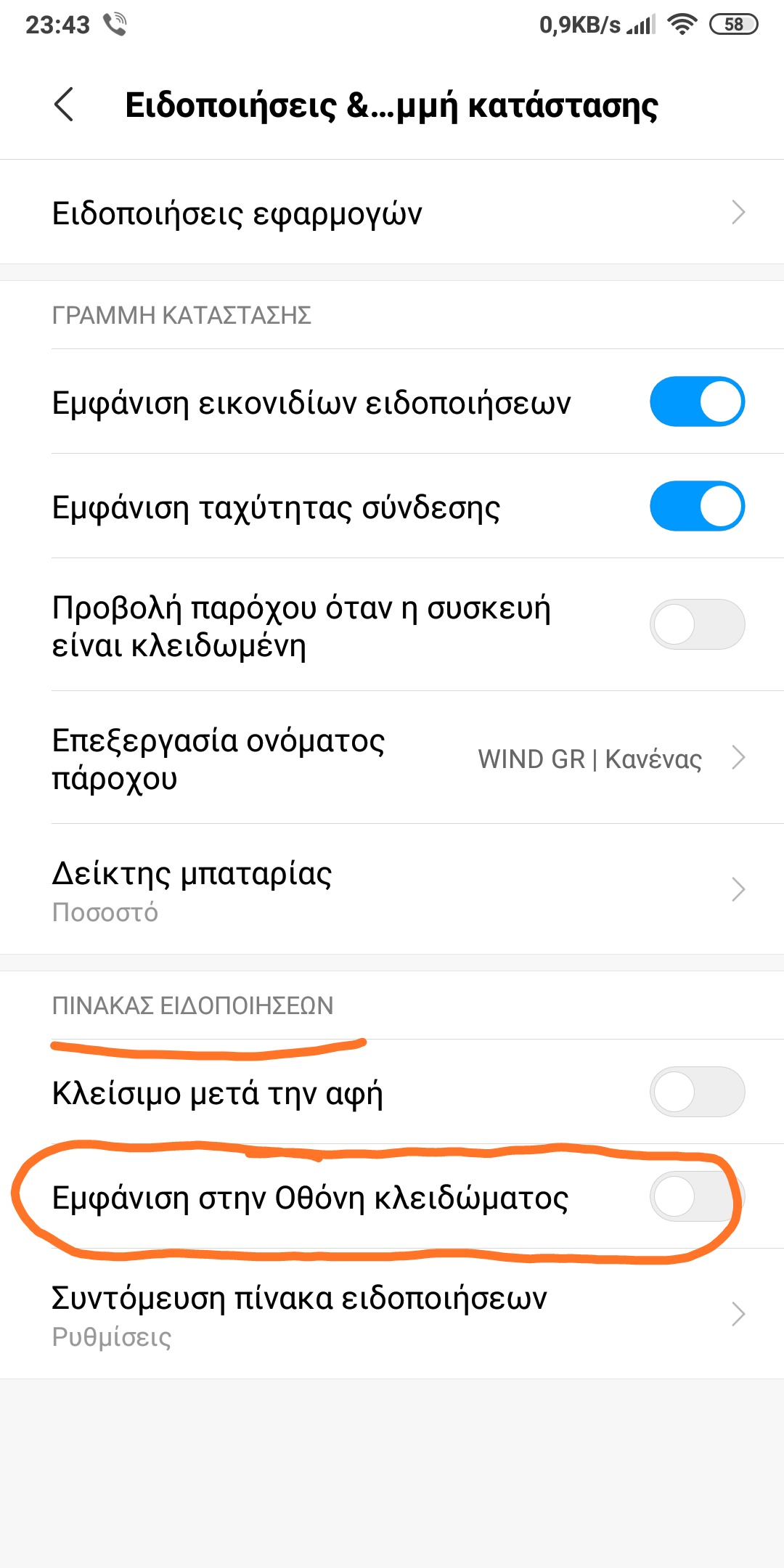784x1568 pixels.
Task: Disable Εμφάνιση ταχύτητας σύνδεσης
Action: 696,506
